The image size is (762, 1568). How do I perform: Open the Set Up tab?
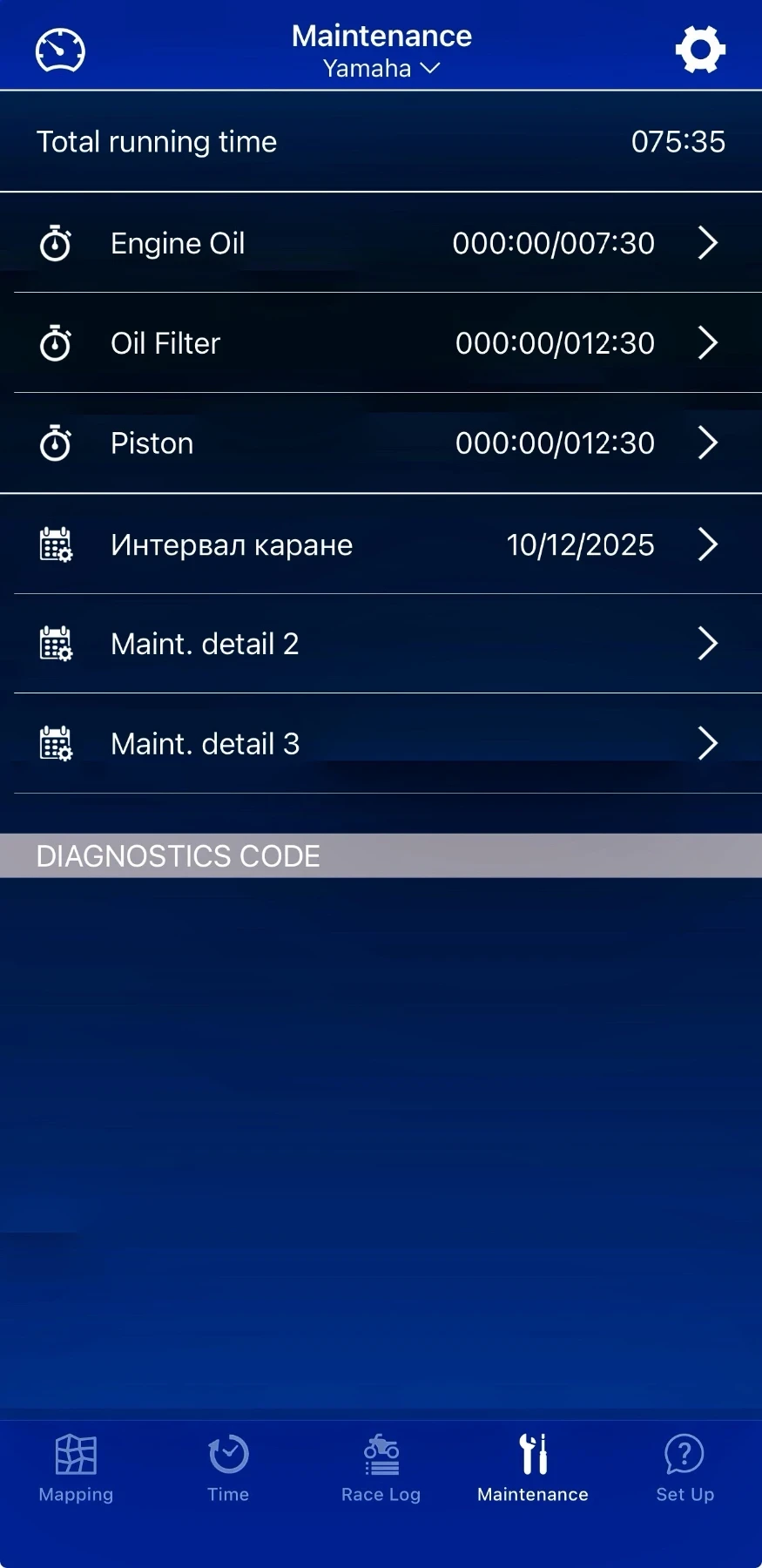tap(684, 1469)
